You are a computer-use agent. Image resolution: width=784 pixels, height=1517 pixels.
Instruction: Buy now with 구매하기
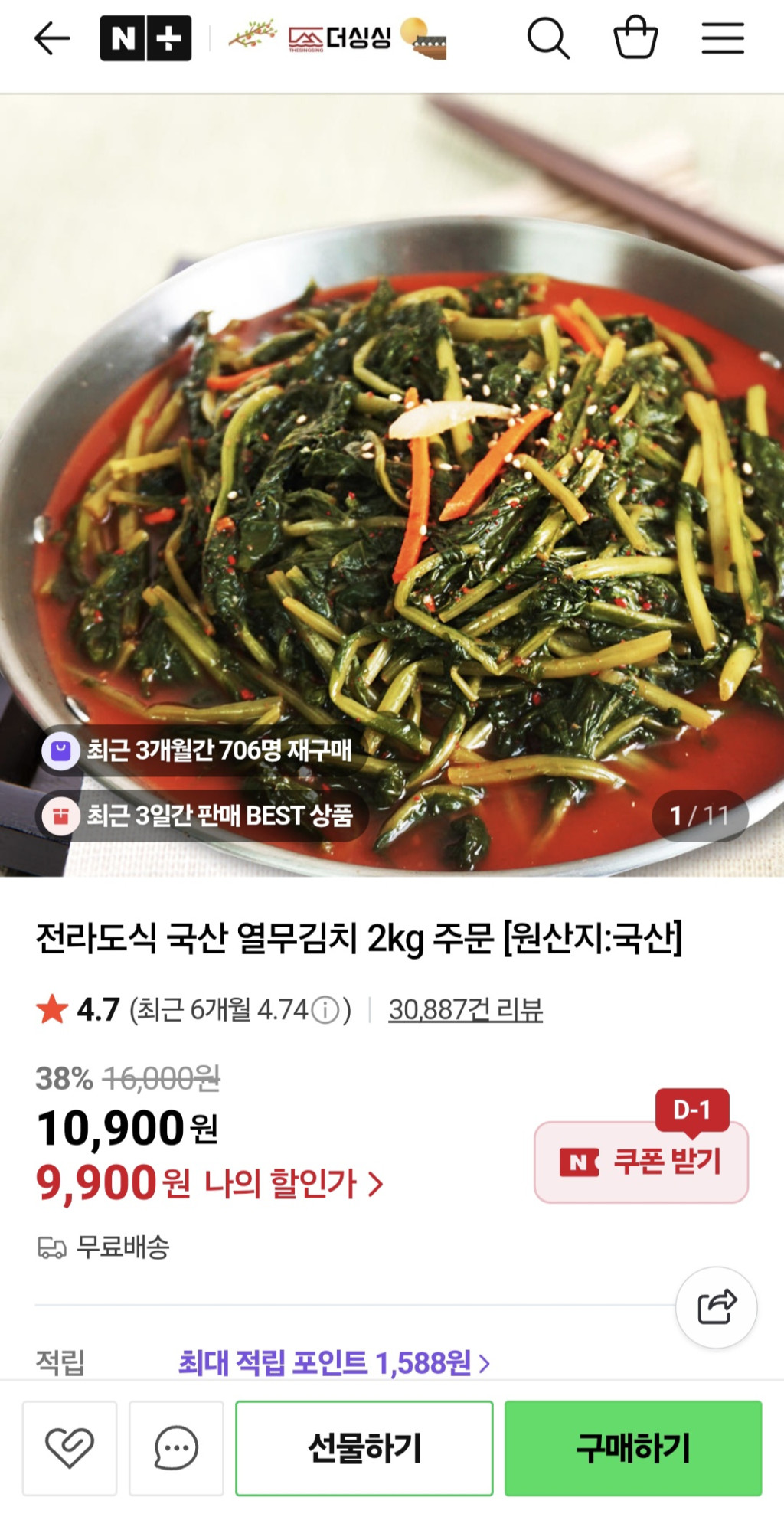coord(633,1448)
